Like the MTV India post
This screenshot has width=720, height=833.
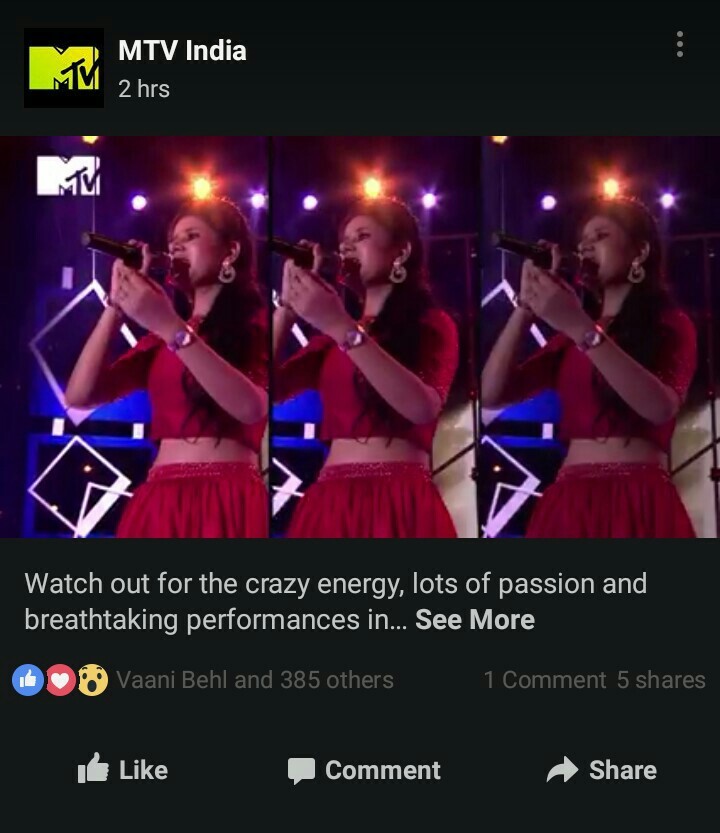[123, 770]
